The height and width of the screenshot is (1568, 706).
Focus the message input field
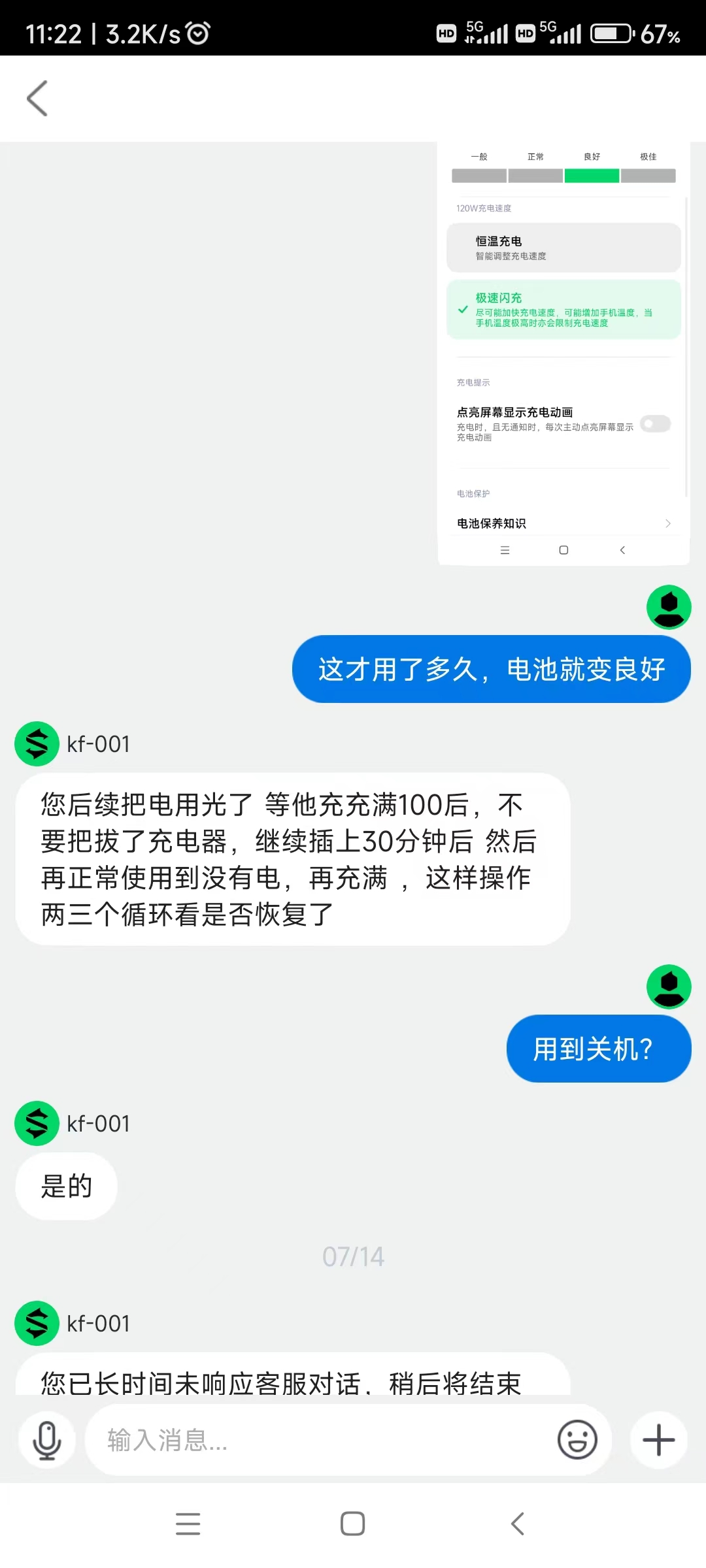pyautogui.click(x=320, y=1440)
